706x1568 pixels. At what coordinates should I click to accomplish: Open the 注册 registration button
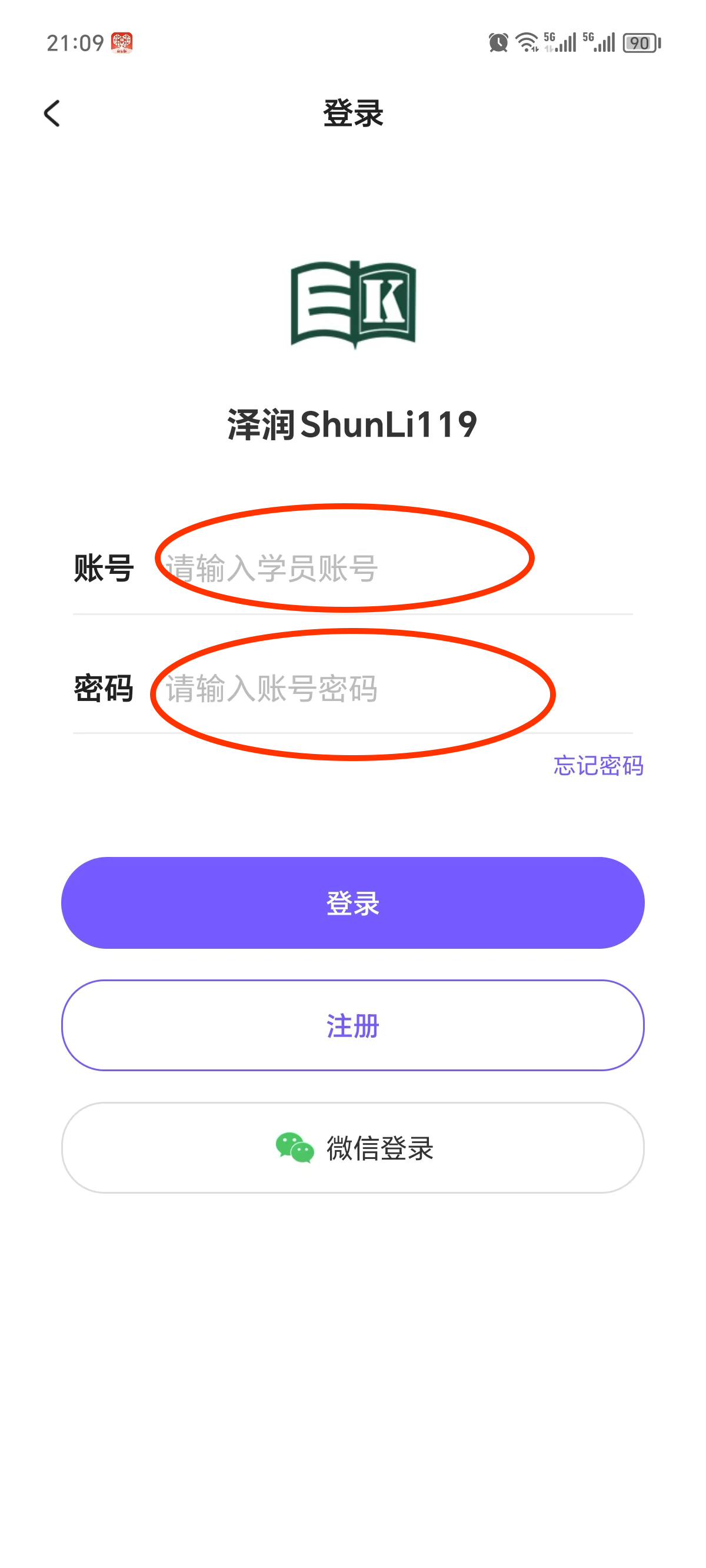pos(352,1025)
